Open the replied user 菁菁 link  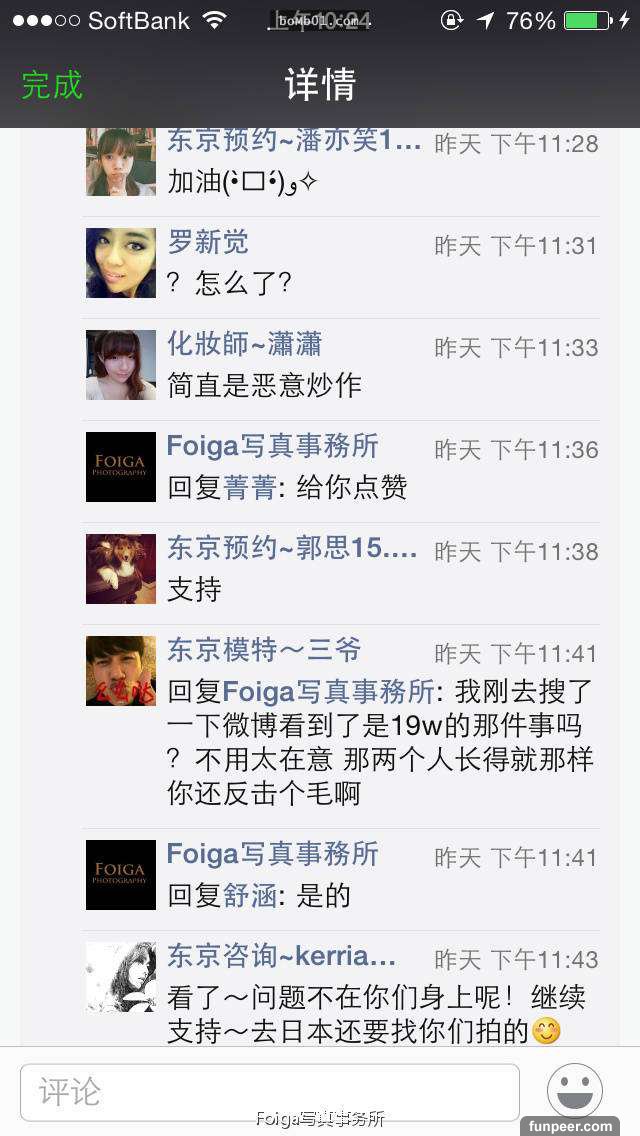(251, 487)
